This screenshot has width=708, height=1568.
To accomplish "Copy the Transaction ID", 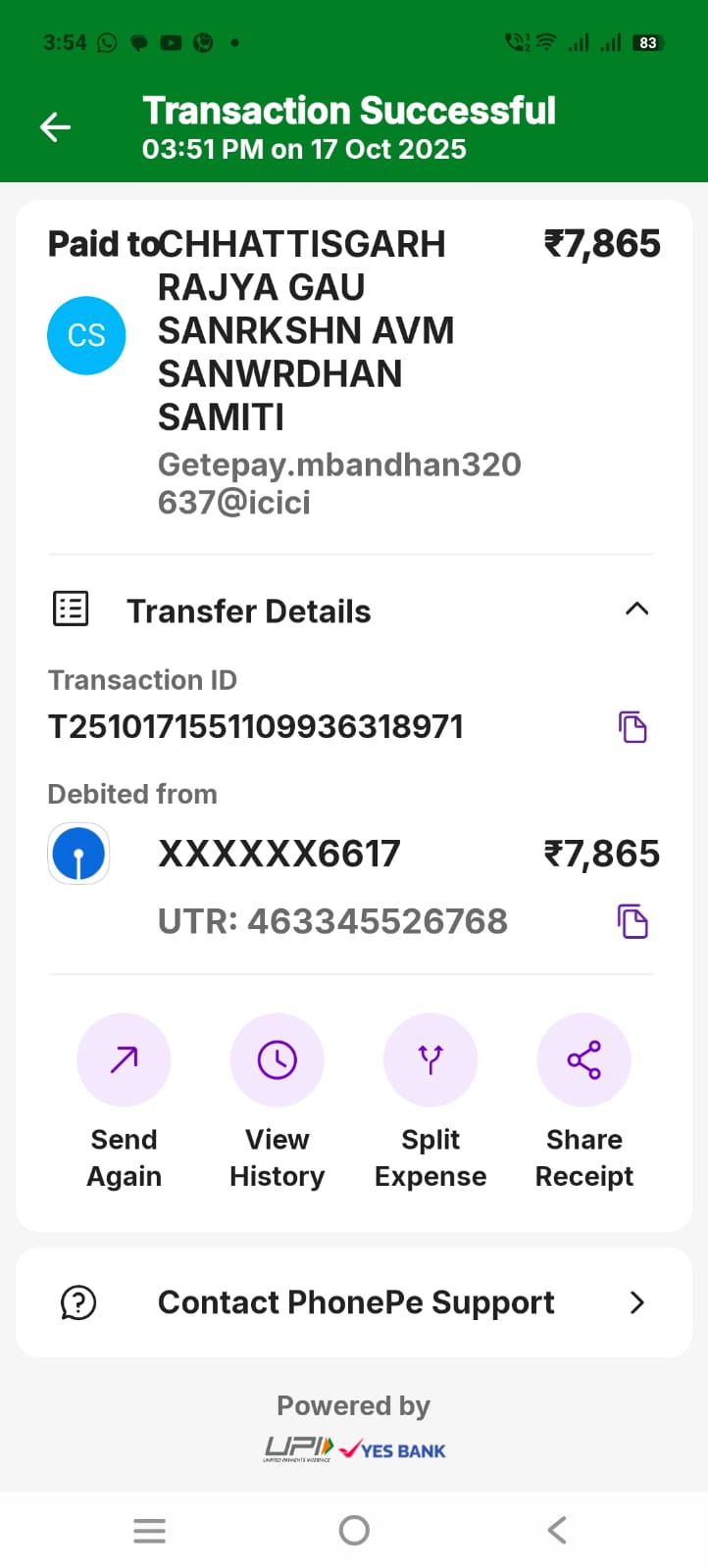I will [x=632, y=727].
